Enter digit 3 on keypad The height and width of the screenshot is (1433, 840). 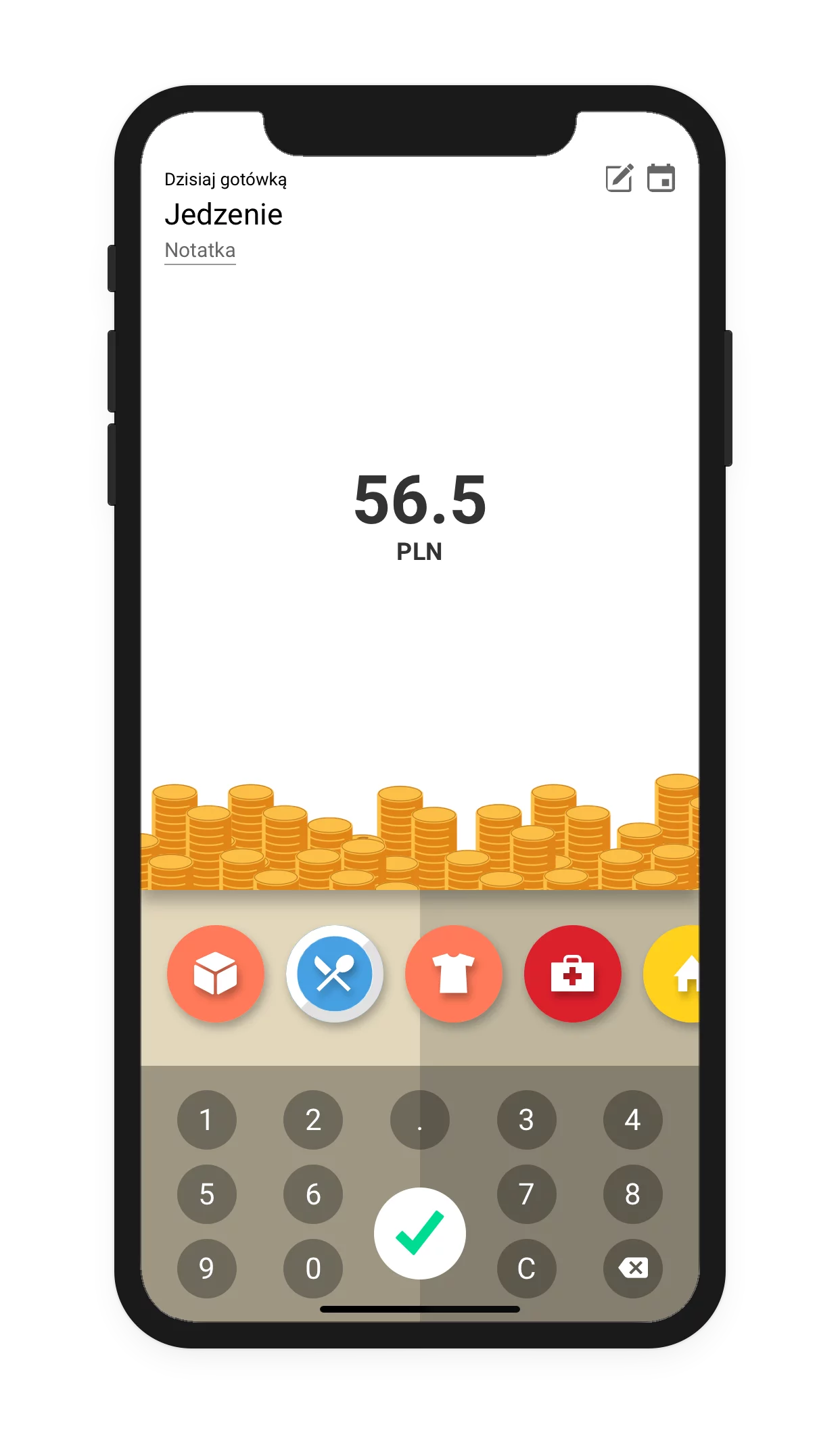526,1120
